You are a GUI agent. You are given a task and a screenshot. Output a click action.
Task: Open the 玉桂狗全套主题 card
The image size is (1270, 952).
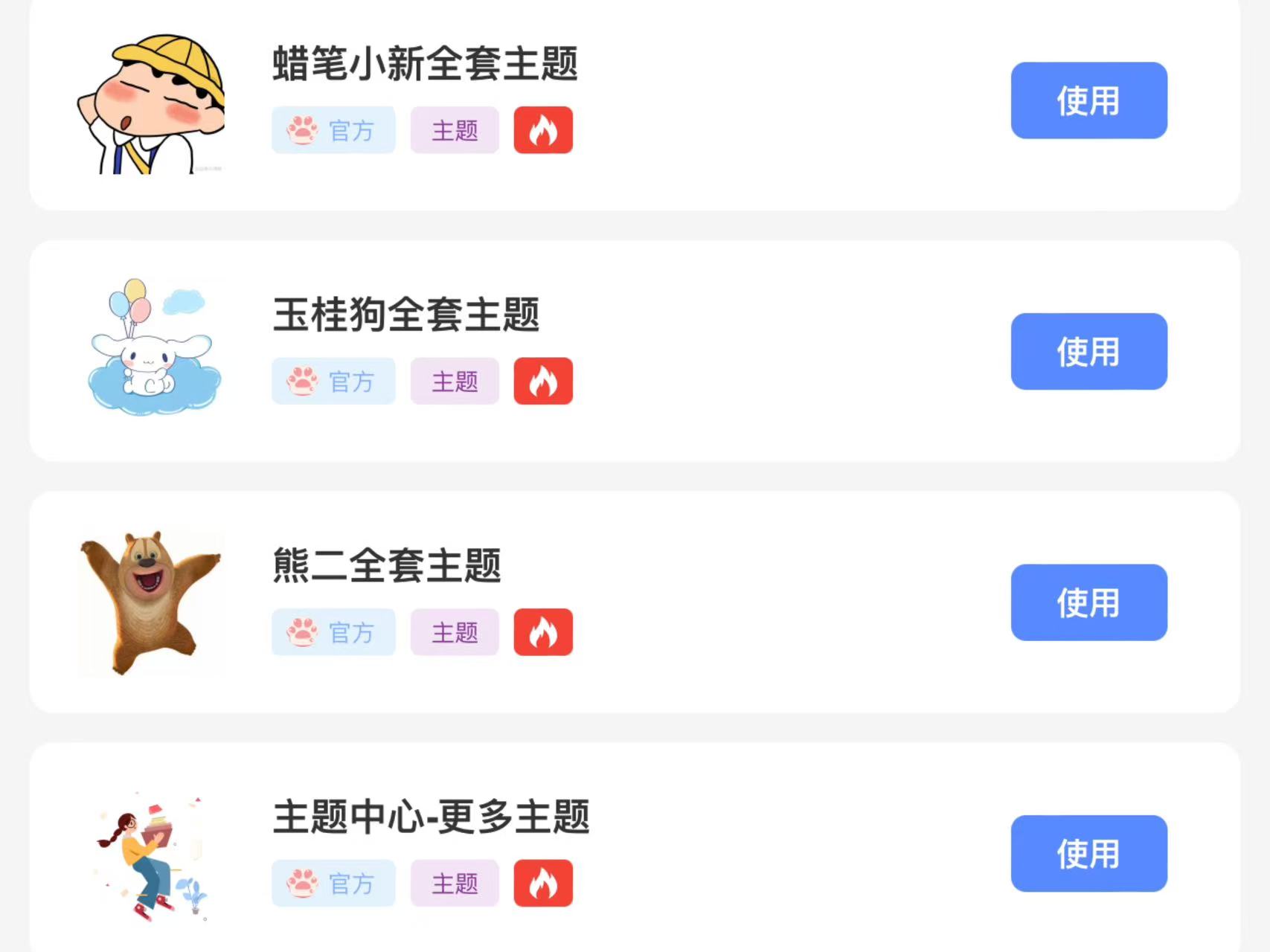tap(405, 315)
